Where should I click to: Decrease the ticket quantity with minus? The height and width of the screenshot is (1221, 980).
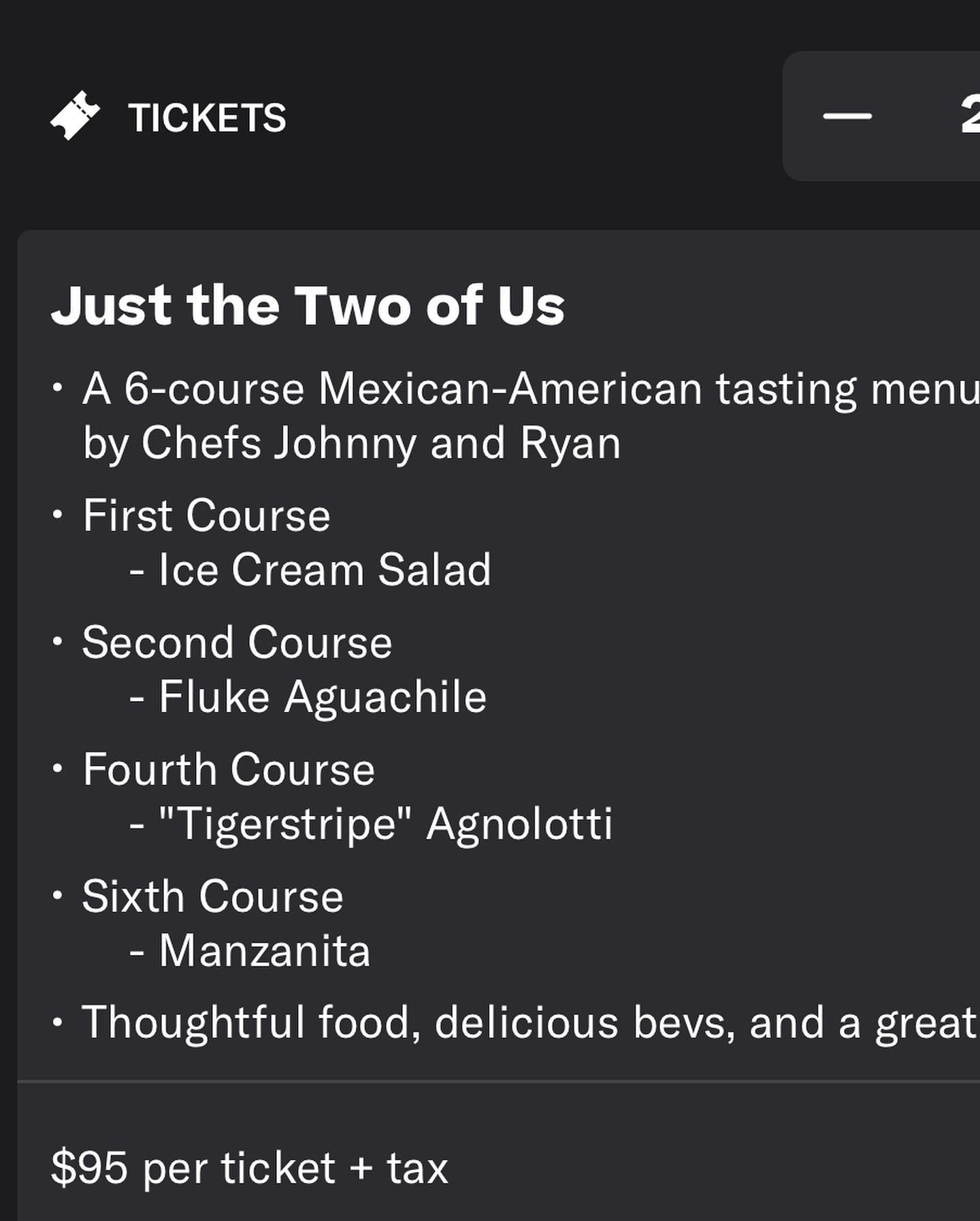[x=847, y=116]
